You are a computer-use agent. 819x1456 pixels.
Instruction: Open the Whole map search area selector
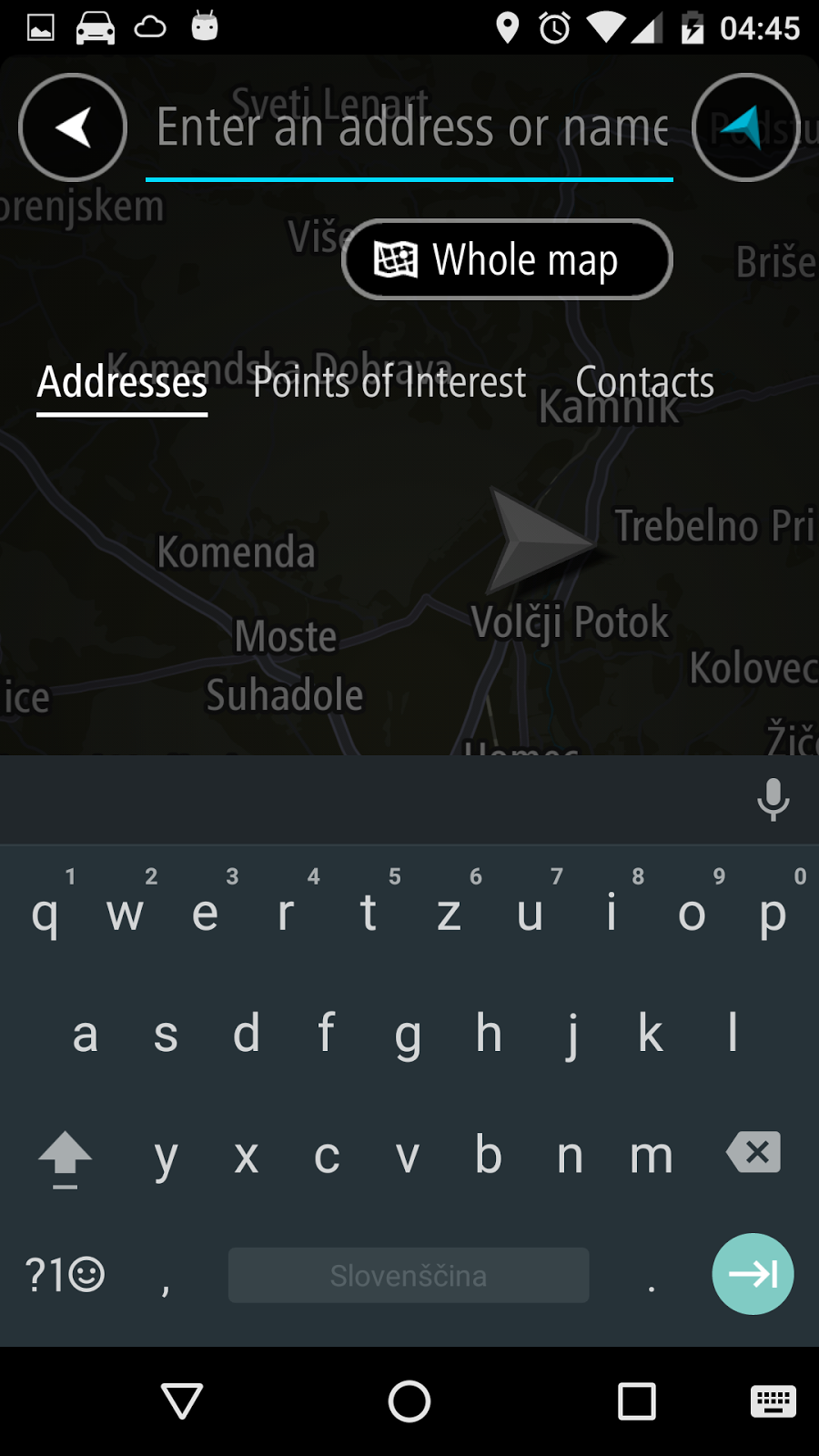click(507, 260)
